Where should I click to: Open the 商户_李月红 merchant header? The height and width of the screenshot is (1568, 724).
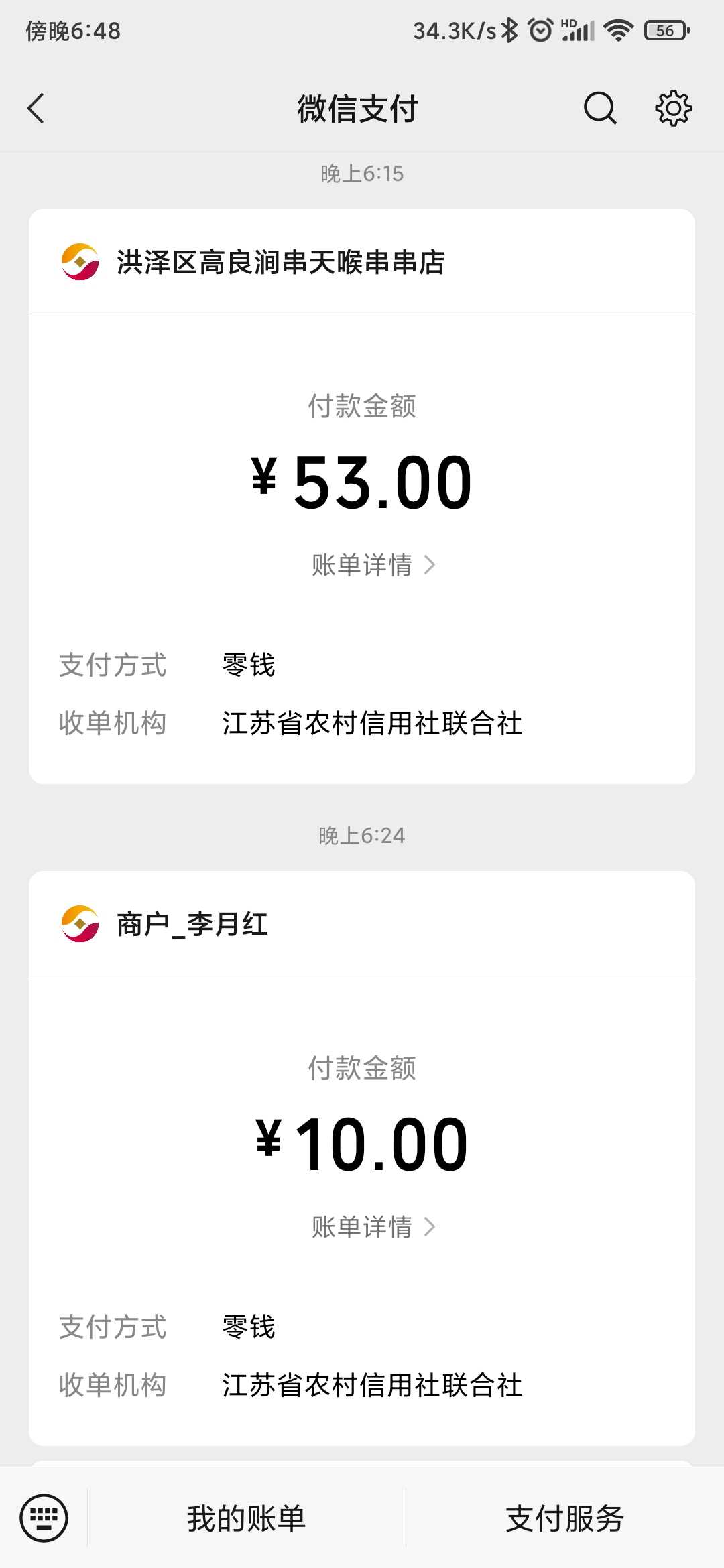[362, 924]
